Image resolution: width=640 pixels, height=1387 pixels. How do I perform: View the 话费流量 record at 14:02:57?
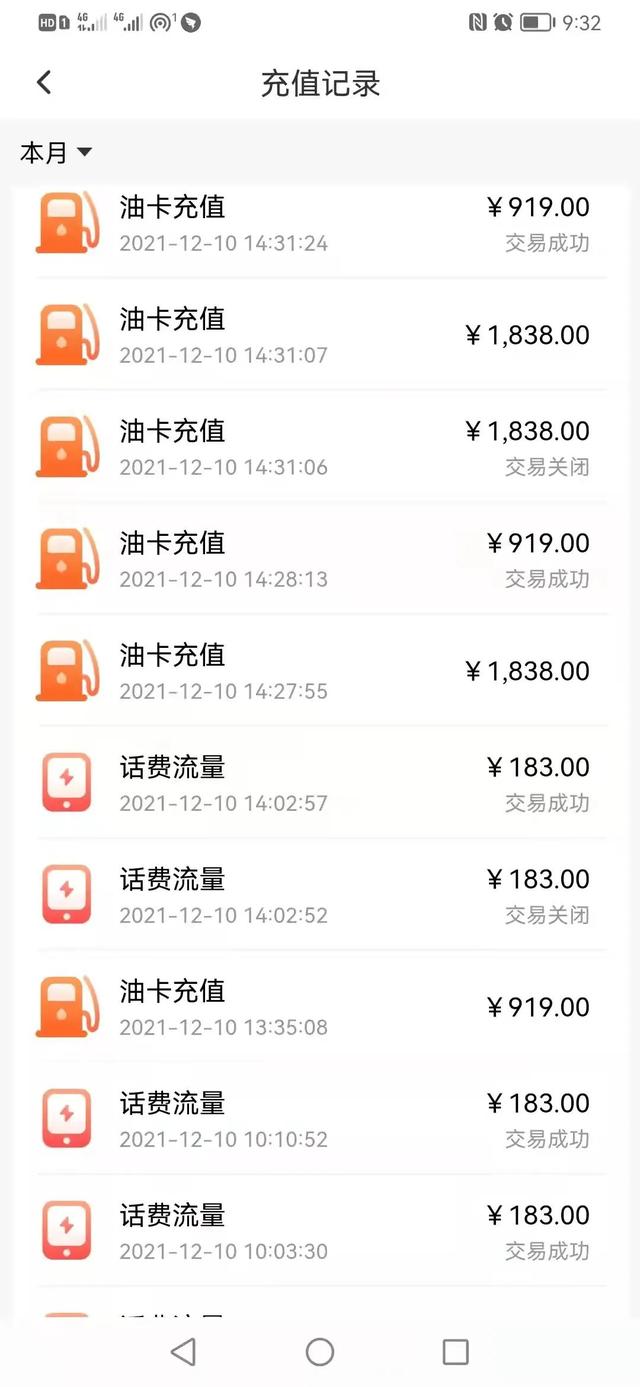(x=320, y=784)
